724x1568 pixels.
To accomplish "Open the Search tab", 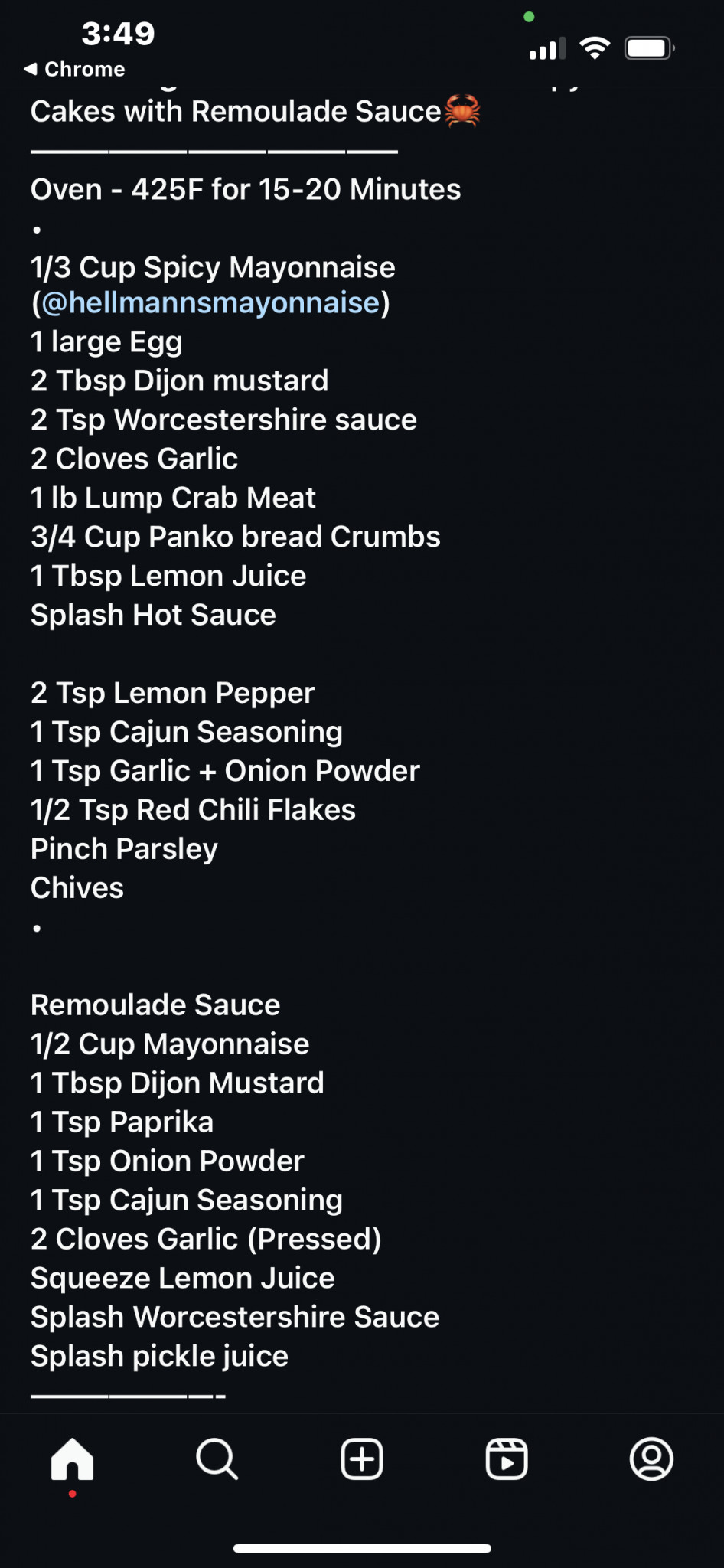I will (217, 1459).
